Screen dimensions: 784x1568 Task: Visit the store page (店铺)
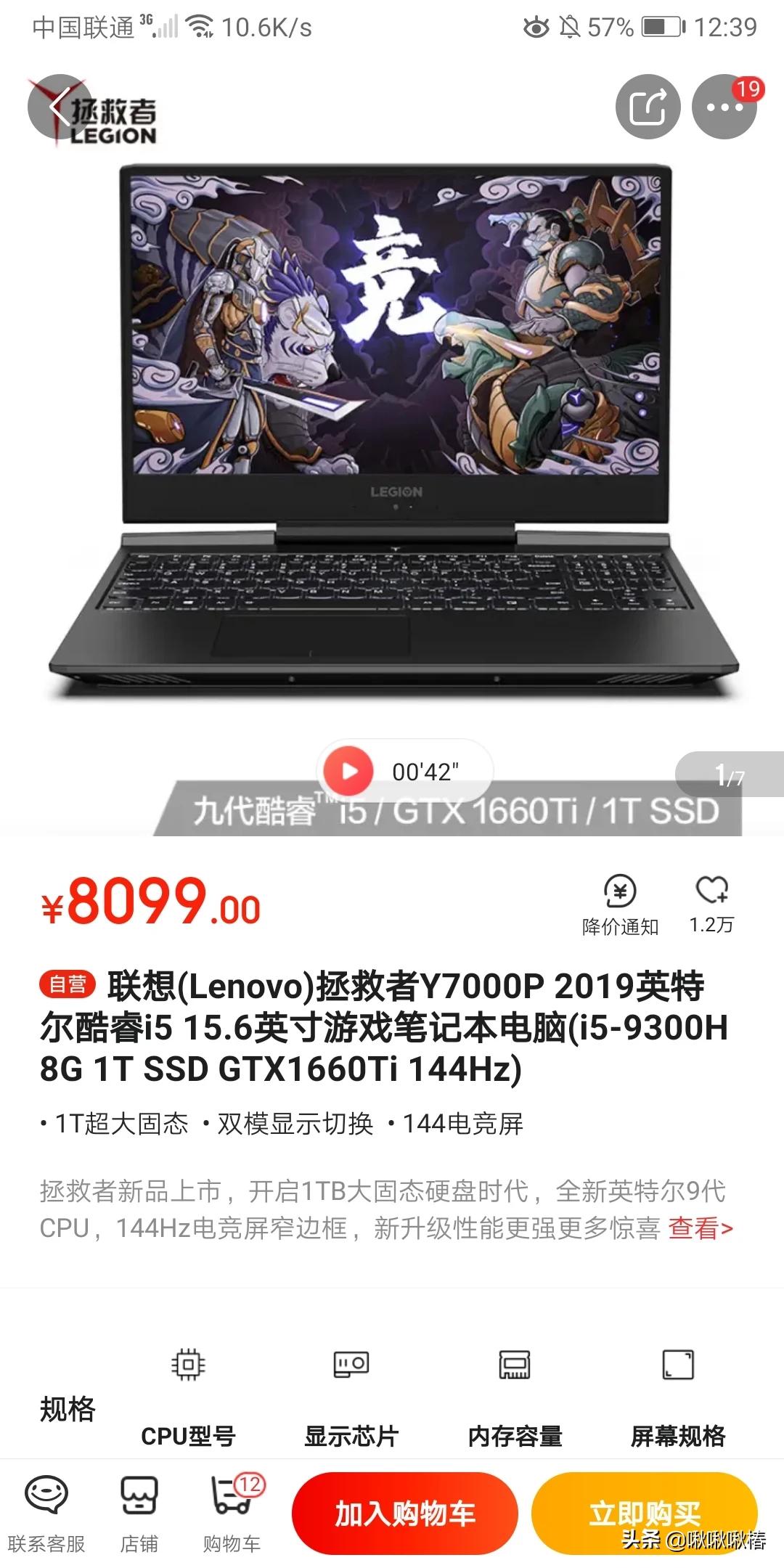click(139, 1513)
